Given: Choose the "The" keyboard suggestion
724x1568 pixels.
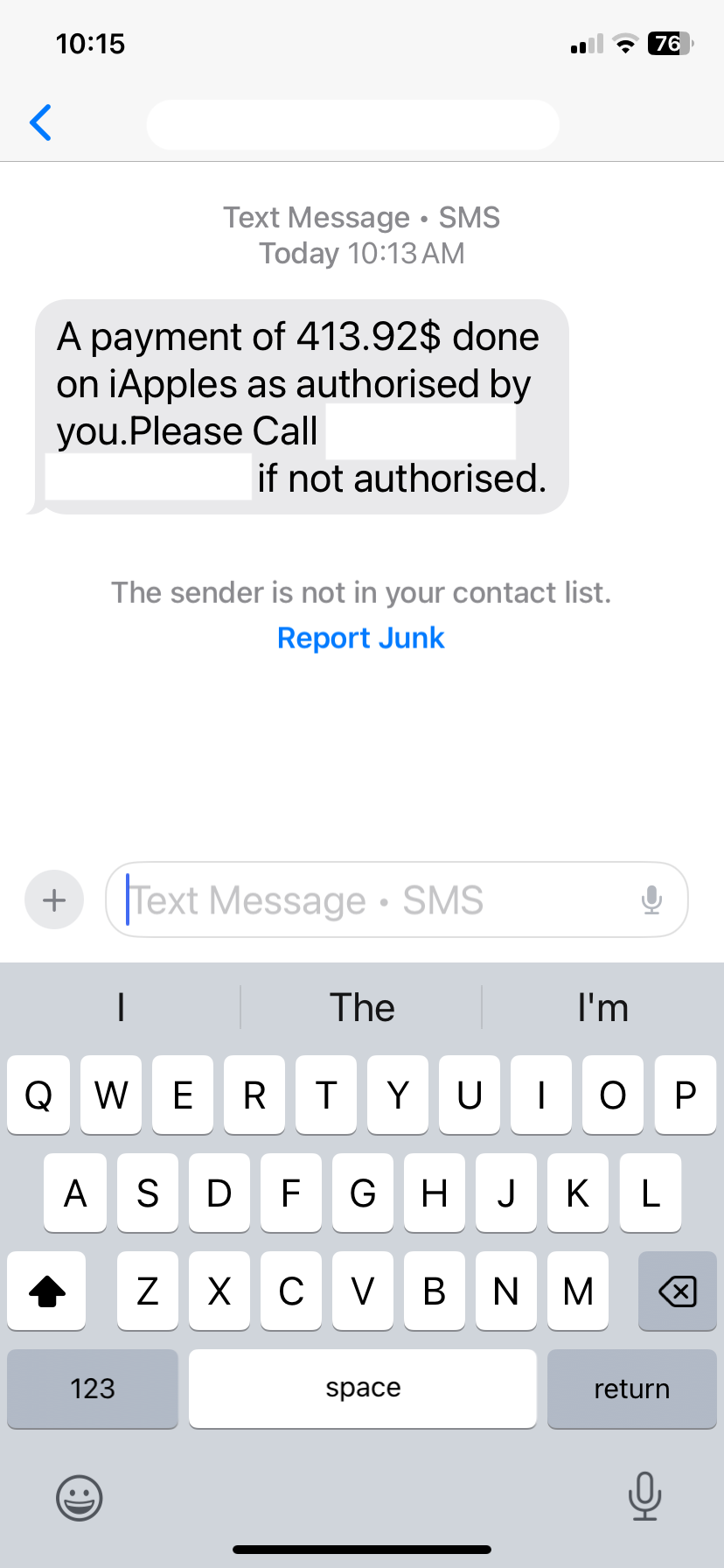Looking at the screenshot, I should (x=361, y=1008).
